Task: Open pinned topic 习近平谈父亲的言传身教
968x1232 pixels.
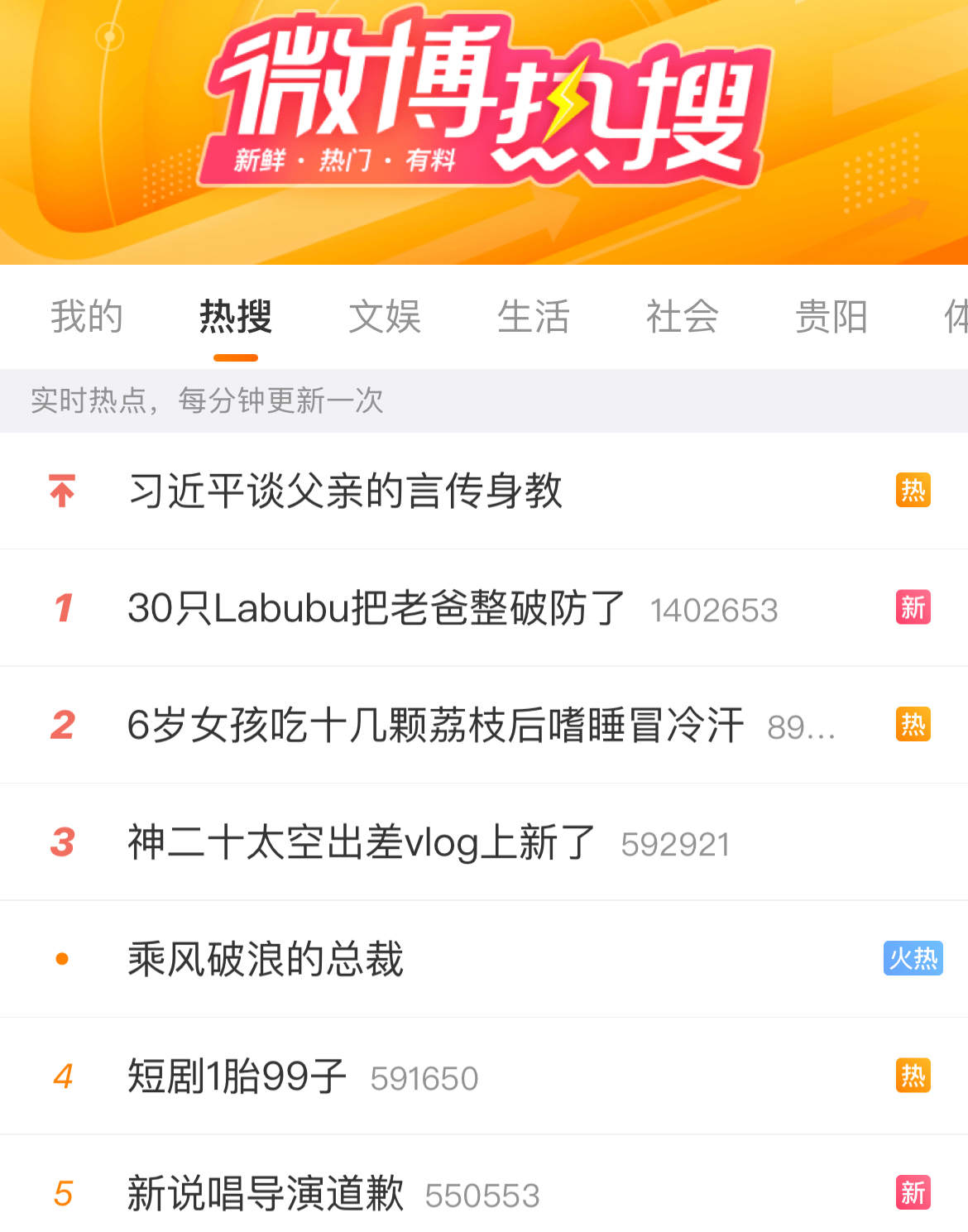Action: (x=346, y=491)
